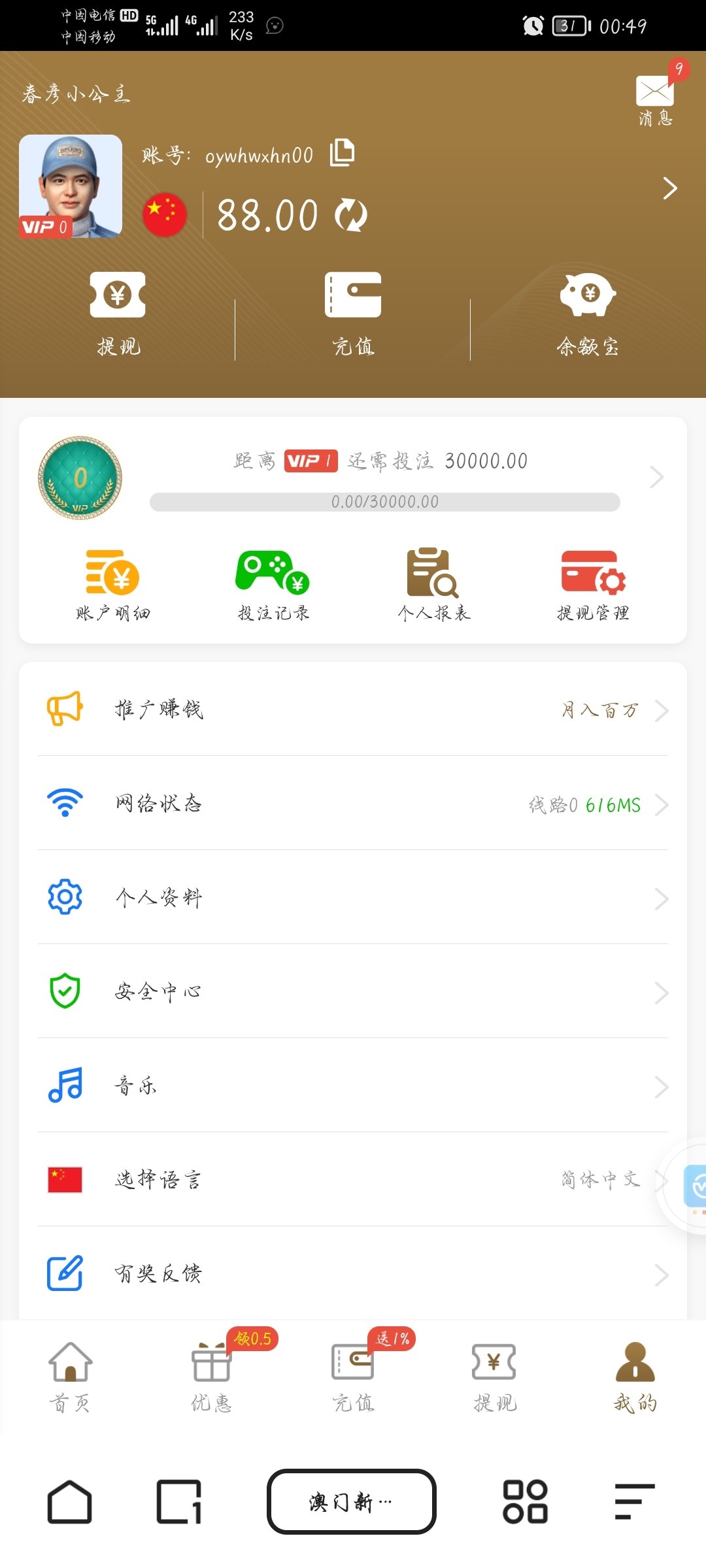Switch to the 优惠 promotions tab

click(211, 1376)
